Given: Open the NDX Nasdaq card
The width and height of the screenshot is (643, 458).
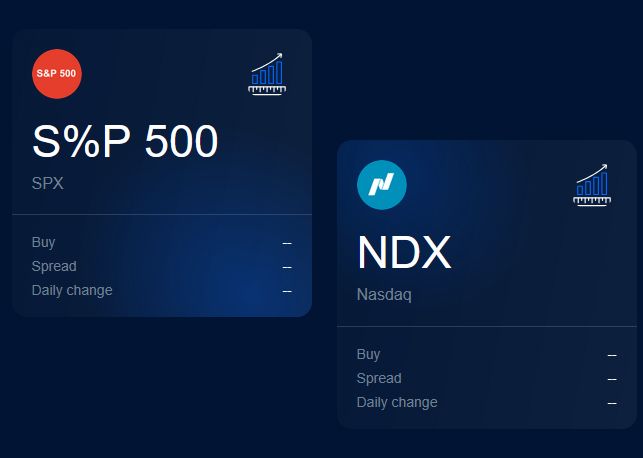Looking at the screenshot, I should pyautogui.click(x=404, y=254).
